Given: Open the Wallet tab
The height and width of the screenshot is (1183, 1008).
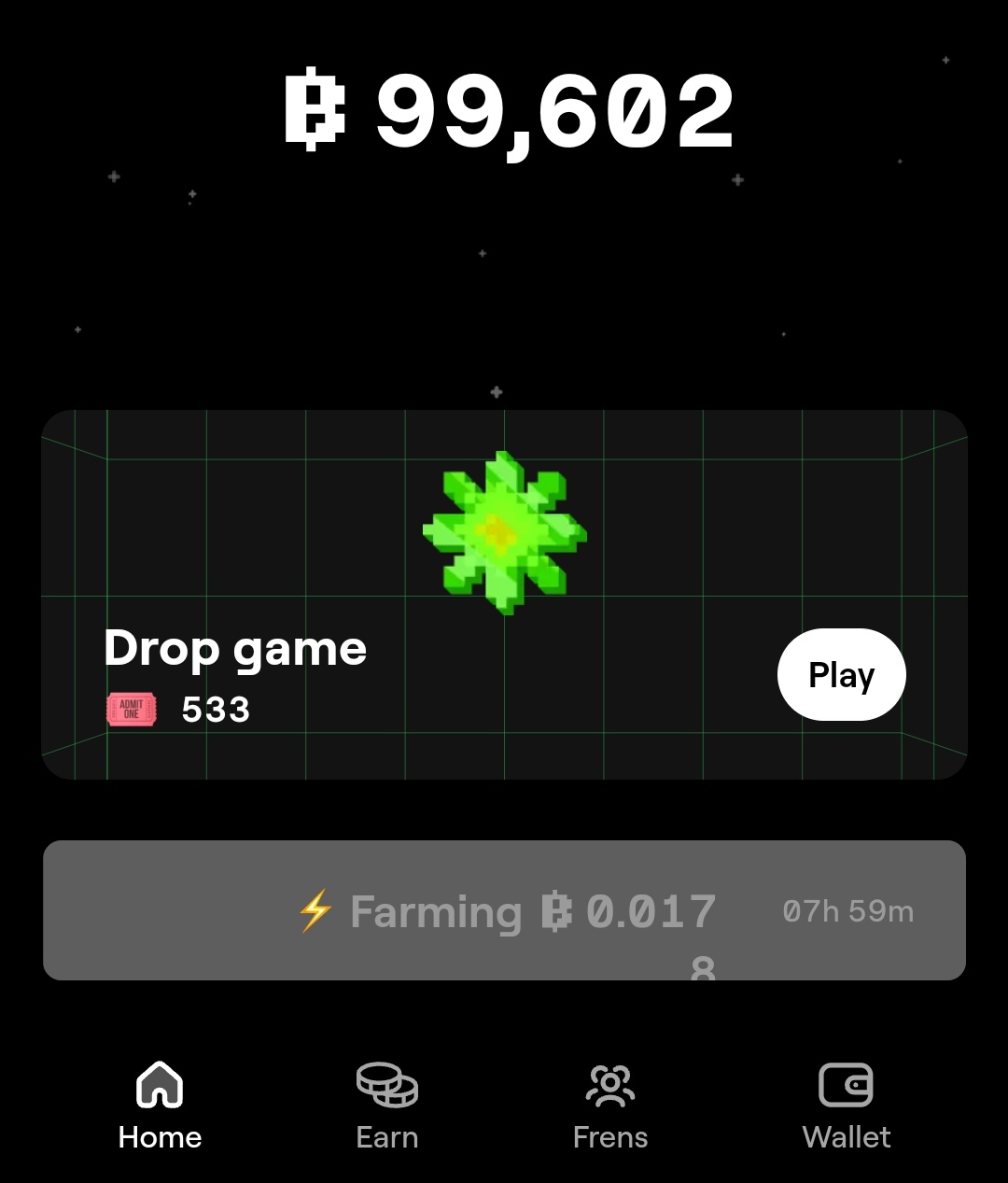Looking at the screenshot, I should (846, 1106).
